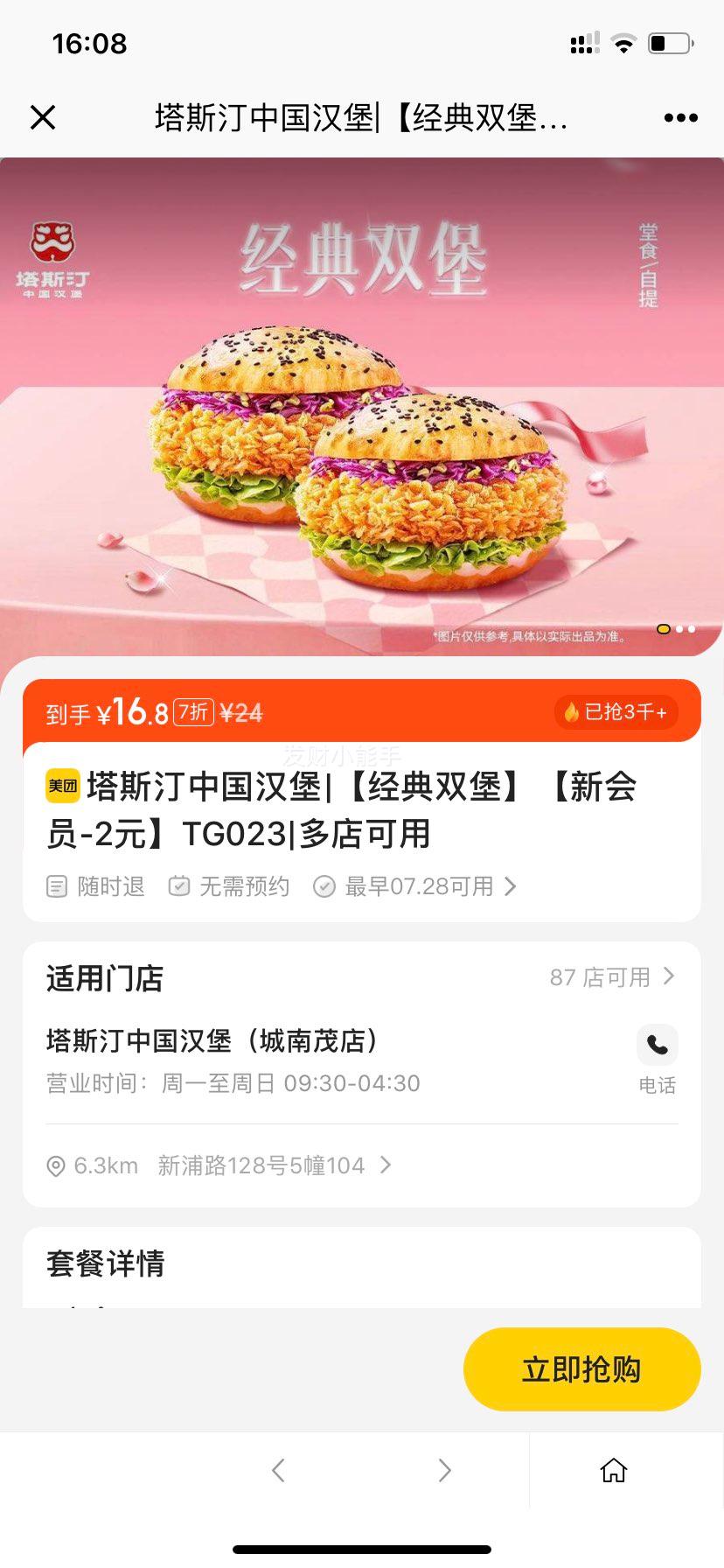Tap the home icon in bottom bar
The image size is (724, 1568).
point(613,1471)
